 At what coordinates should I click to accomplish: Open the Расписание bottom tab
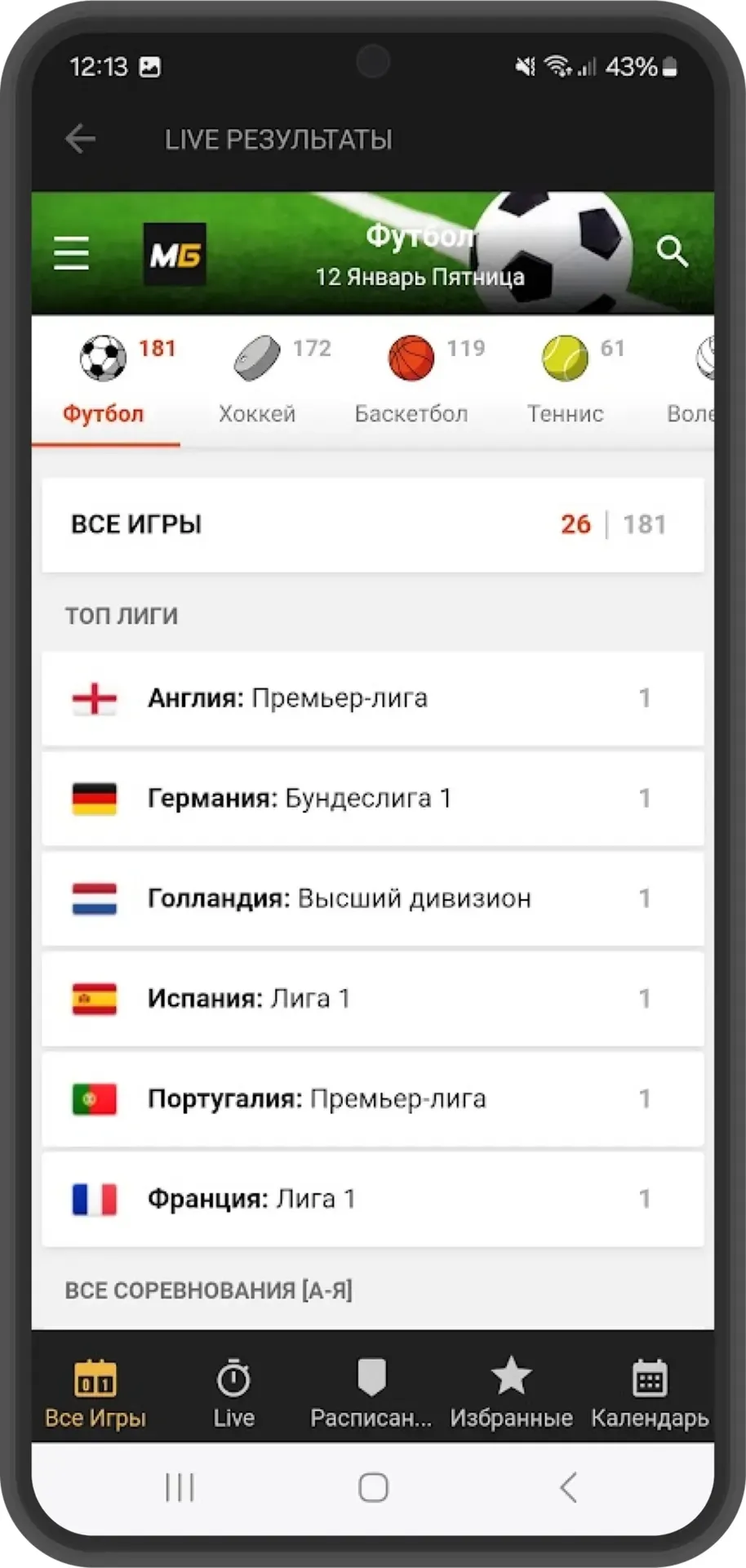371,1393
